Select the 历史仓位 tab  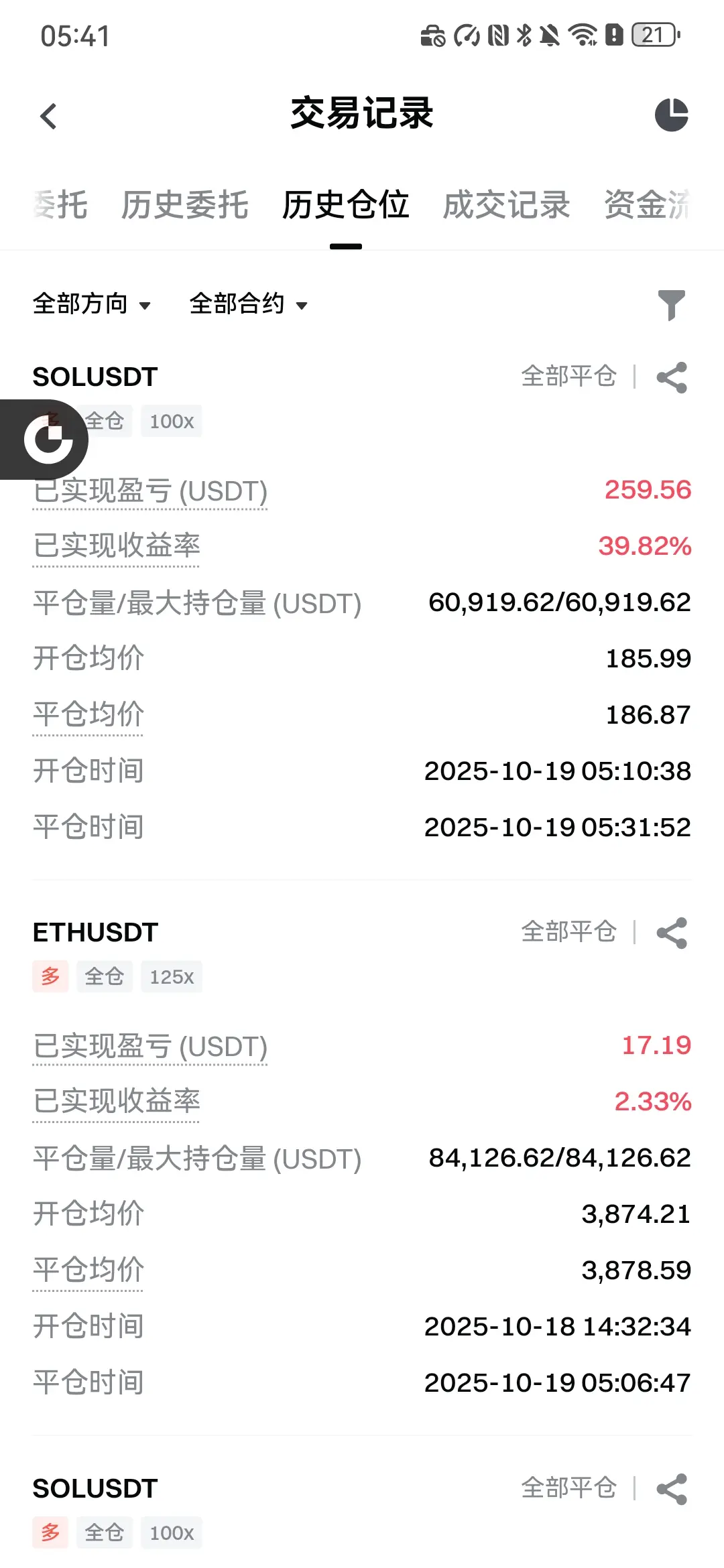coord(345,205)
